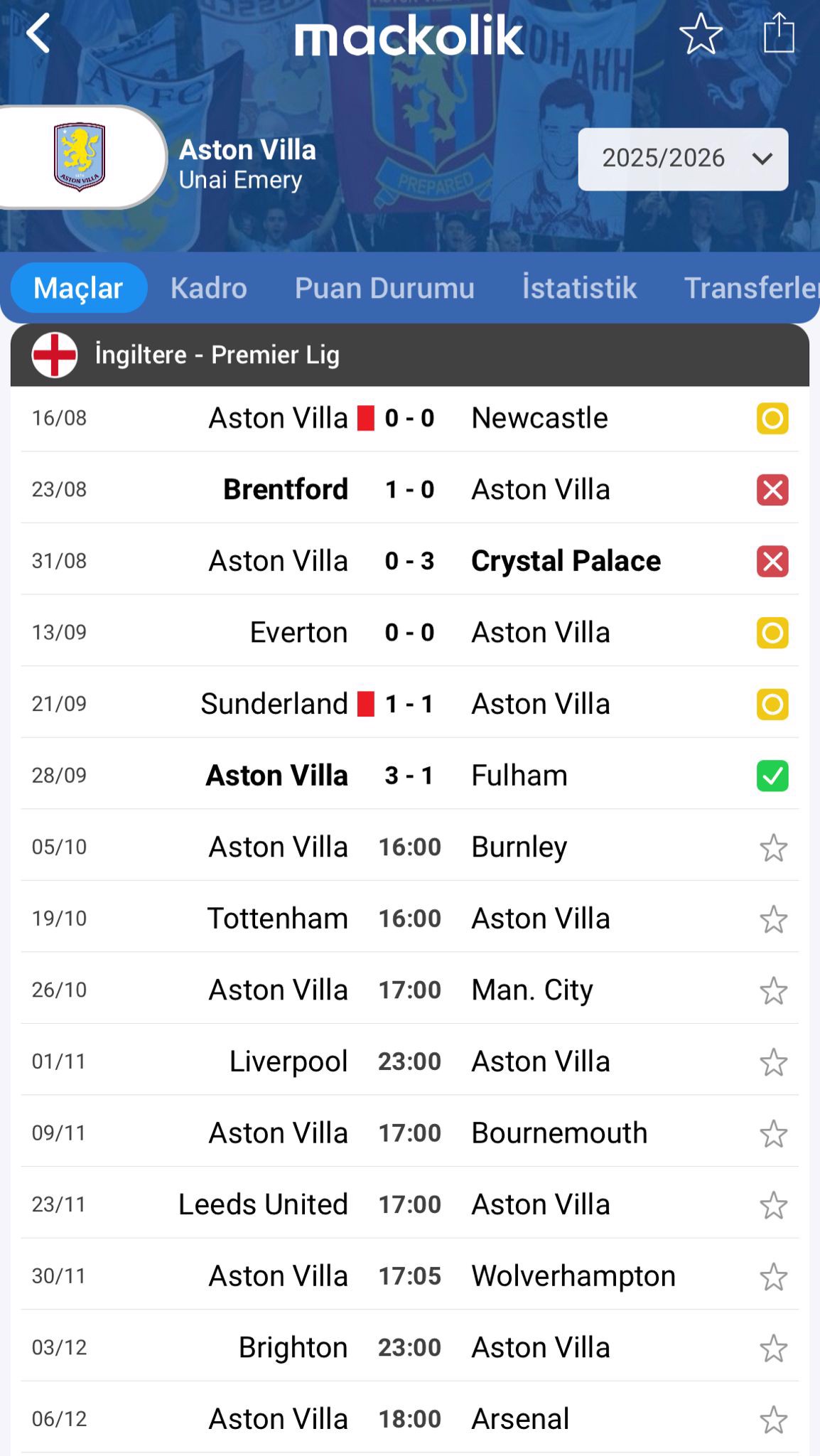Open the Brentford 1-0 Aston Villa match
This screenshot has width=820, height=1456.
pos(410,489)
